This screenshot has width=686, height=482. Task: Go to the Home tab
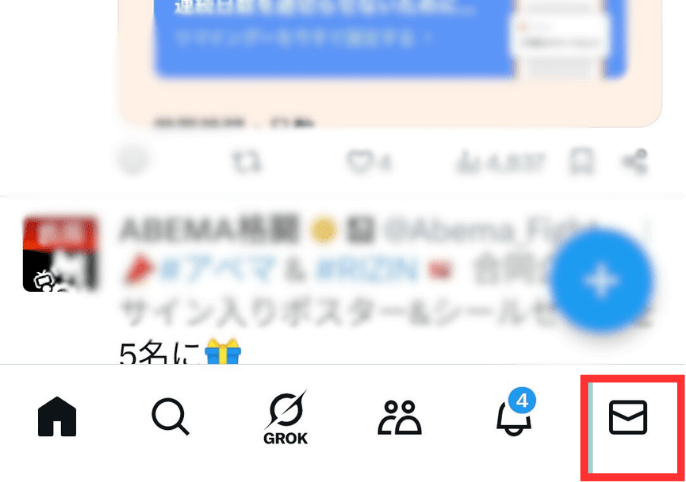click(57, 418)
